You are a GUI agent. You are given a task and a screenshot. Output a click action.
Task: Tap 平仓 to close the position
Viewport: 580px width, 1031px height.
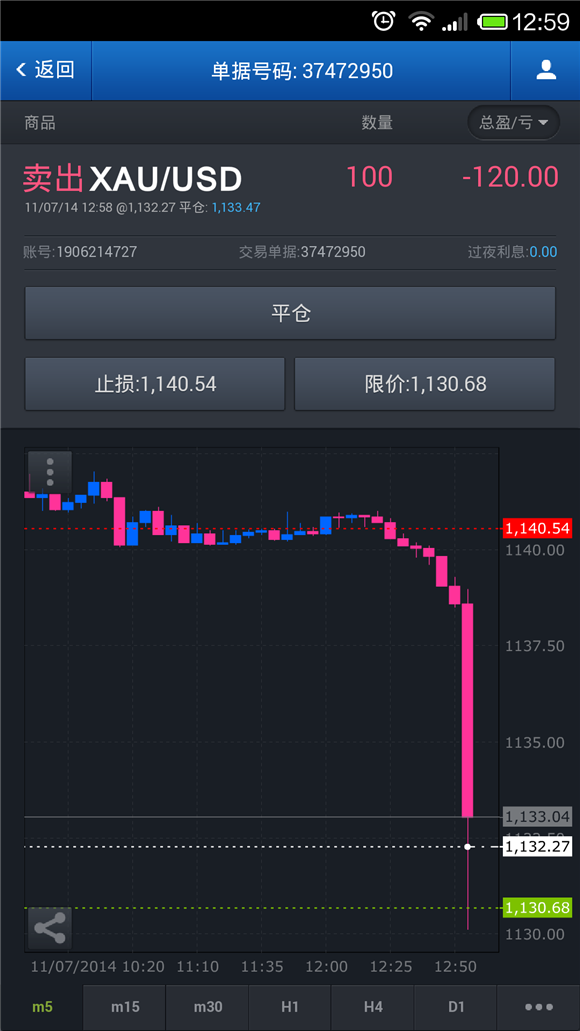(x=290, y=313)
